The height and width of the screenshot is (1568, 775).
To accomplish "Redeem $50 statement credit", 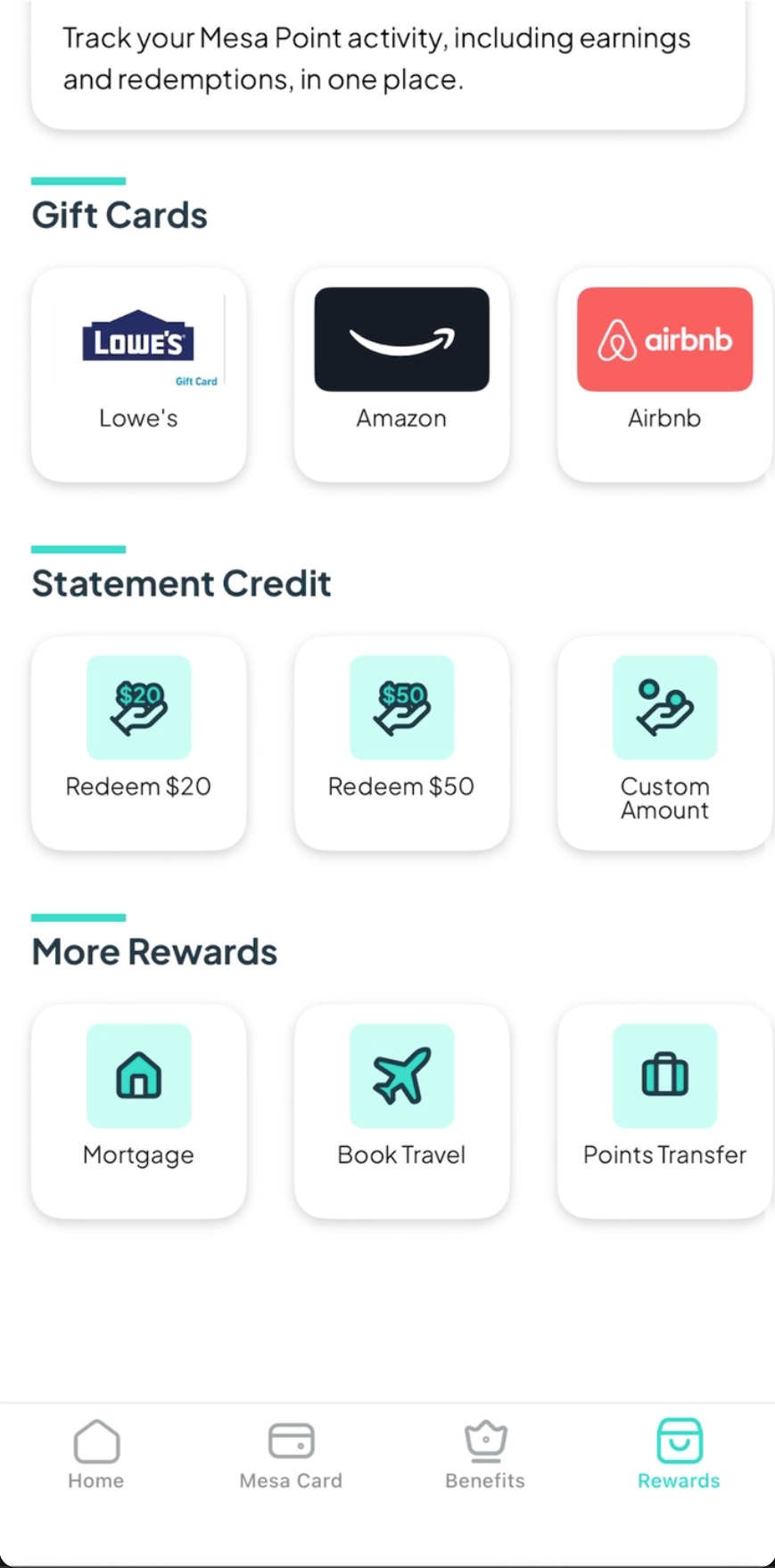I will [401, 742].
